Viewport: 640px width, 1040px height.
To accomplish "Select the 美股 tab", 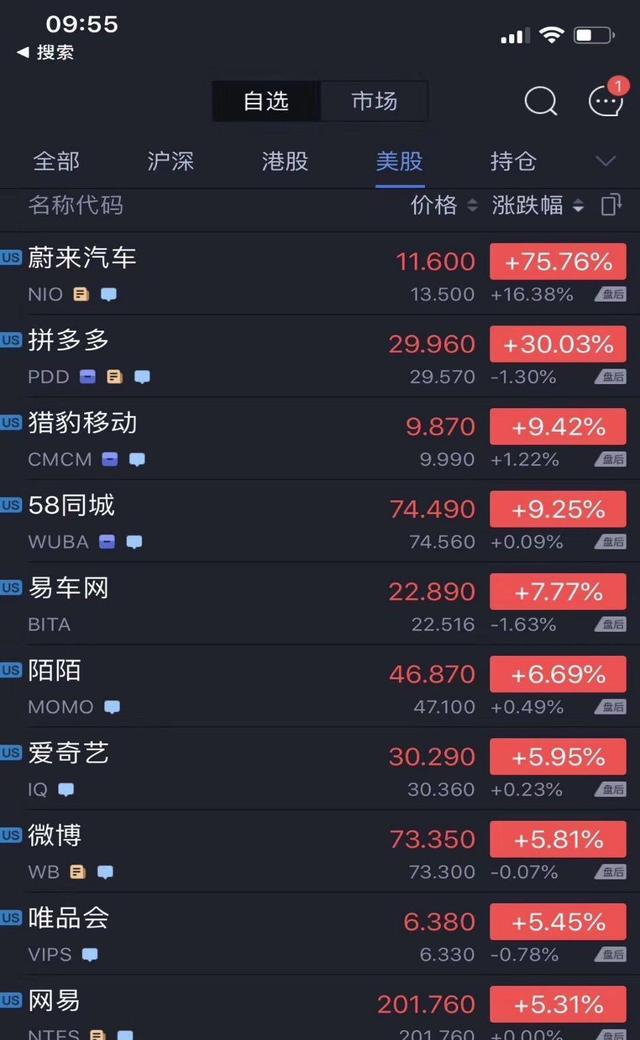I will point(399,161).
